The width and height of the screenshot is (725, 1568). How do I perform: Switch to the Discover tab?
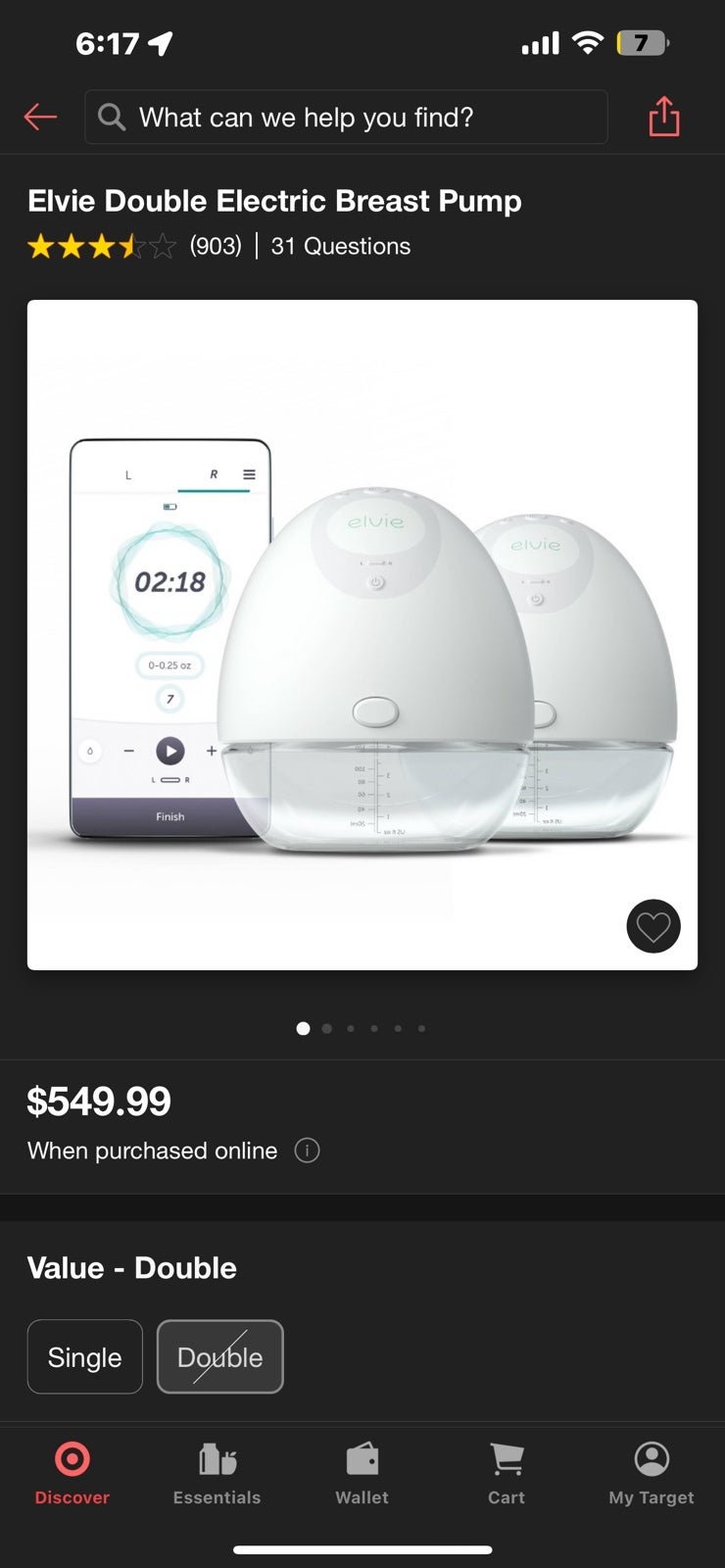pyautogui.click(x=72, y=1473)
